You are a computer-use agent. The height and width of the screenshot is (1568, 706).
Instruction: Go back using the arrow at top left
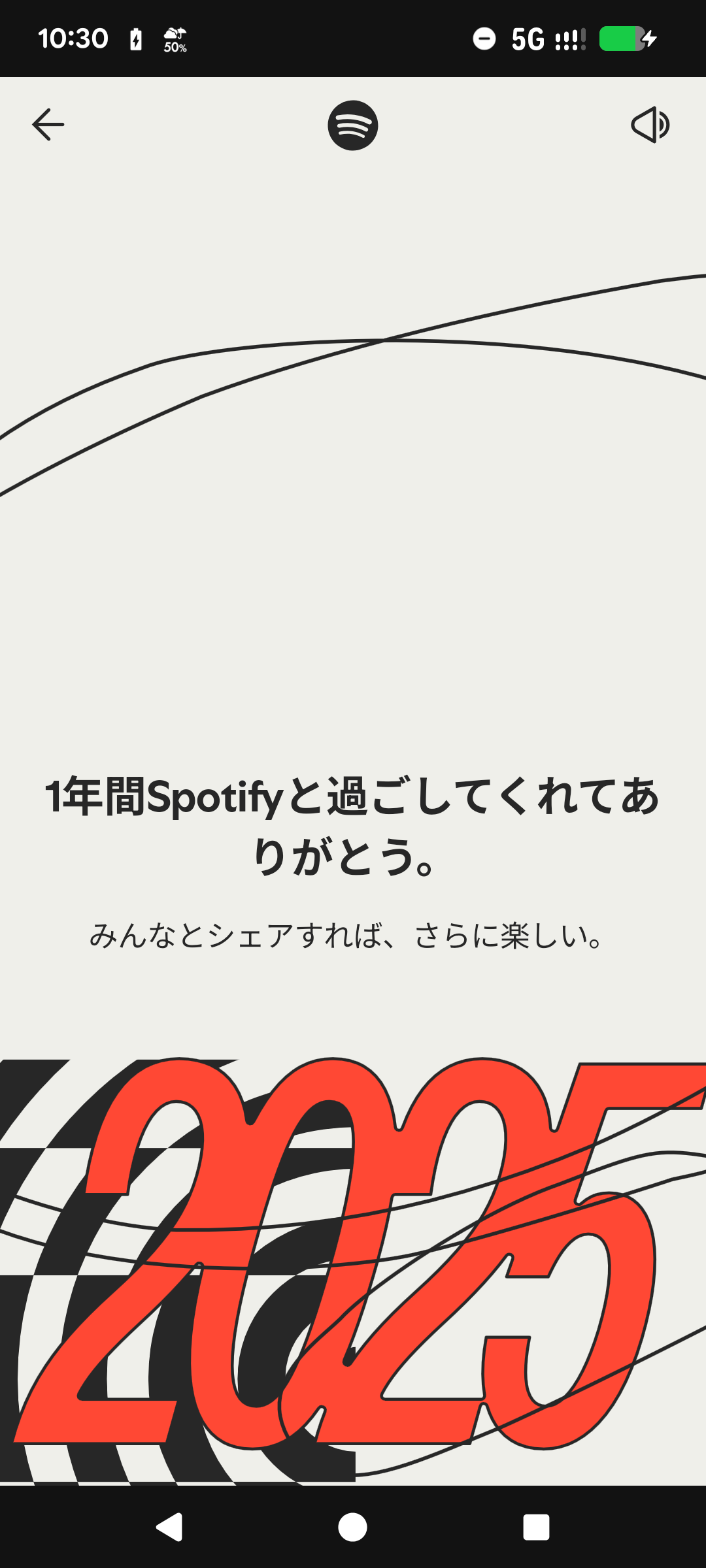click(x=48, y=125)
